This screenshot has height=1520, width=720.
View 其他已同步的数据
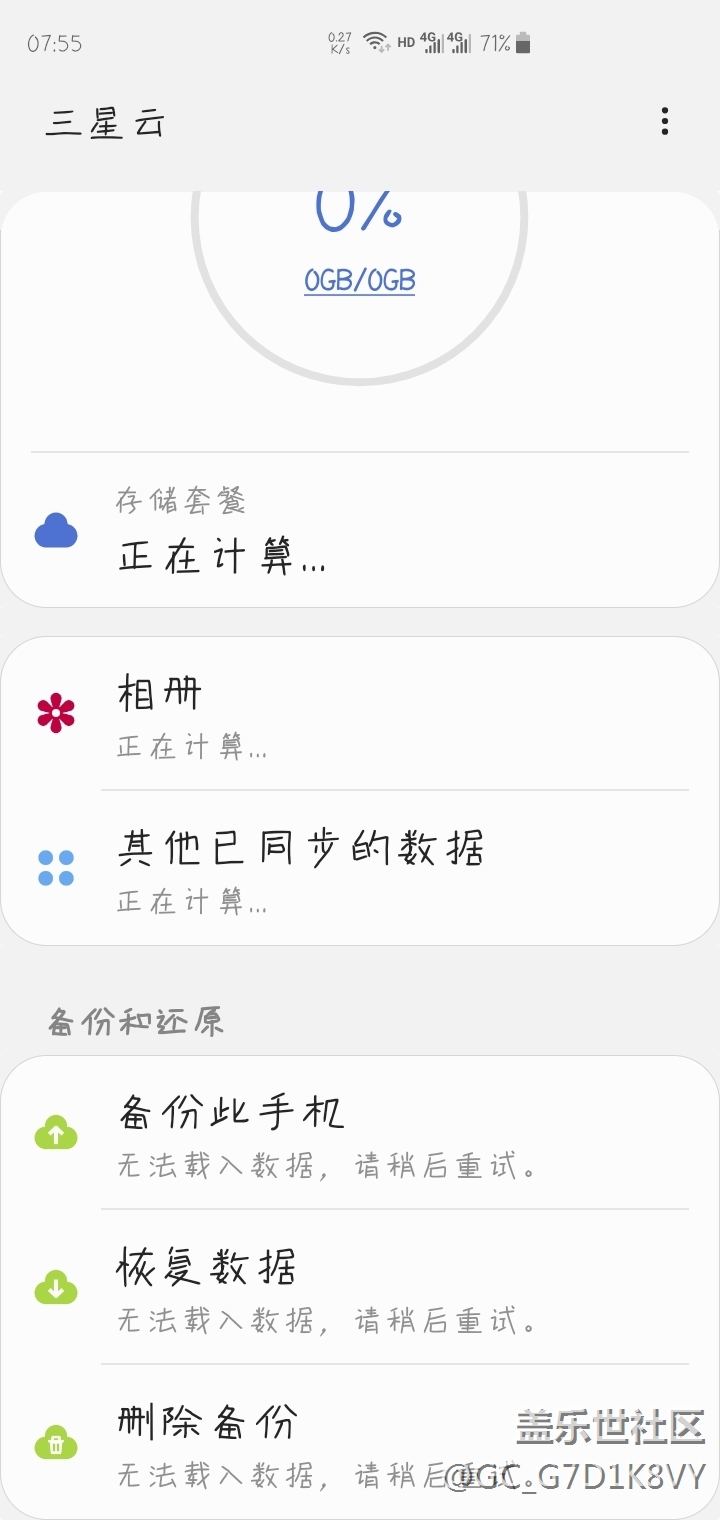click(x=360, y=868)
